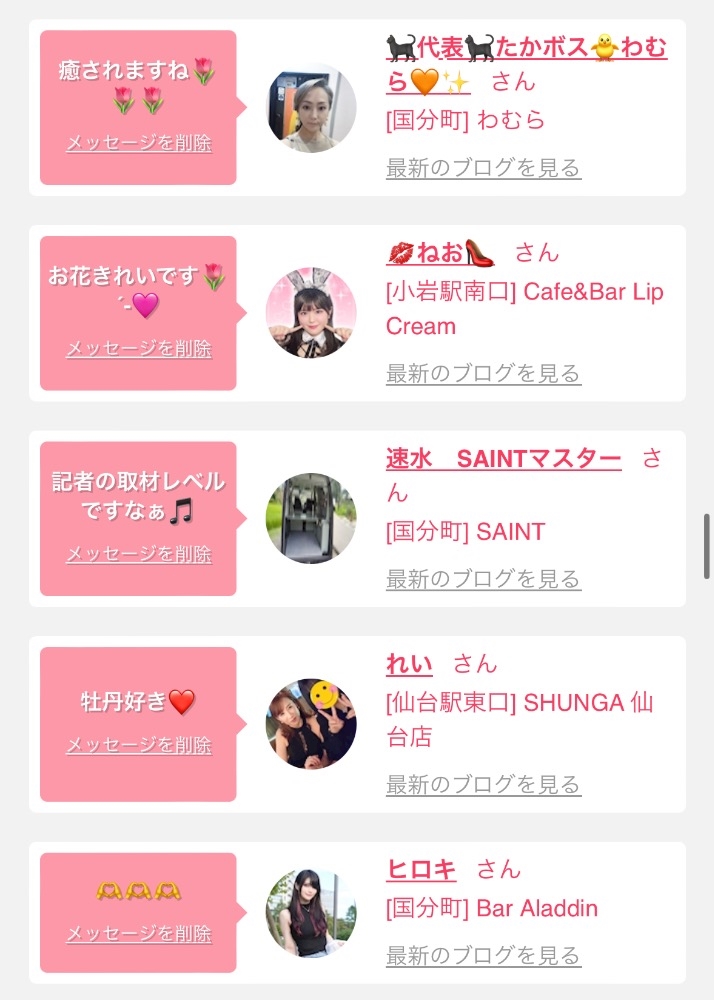View latest blog of Bar Aladdin's ヒロキ

click(483, 956)
